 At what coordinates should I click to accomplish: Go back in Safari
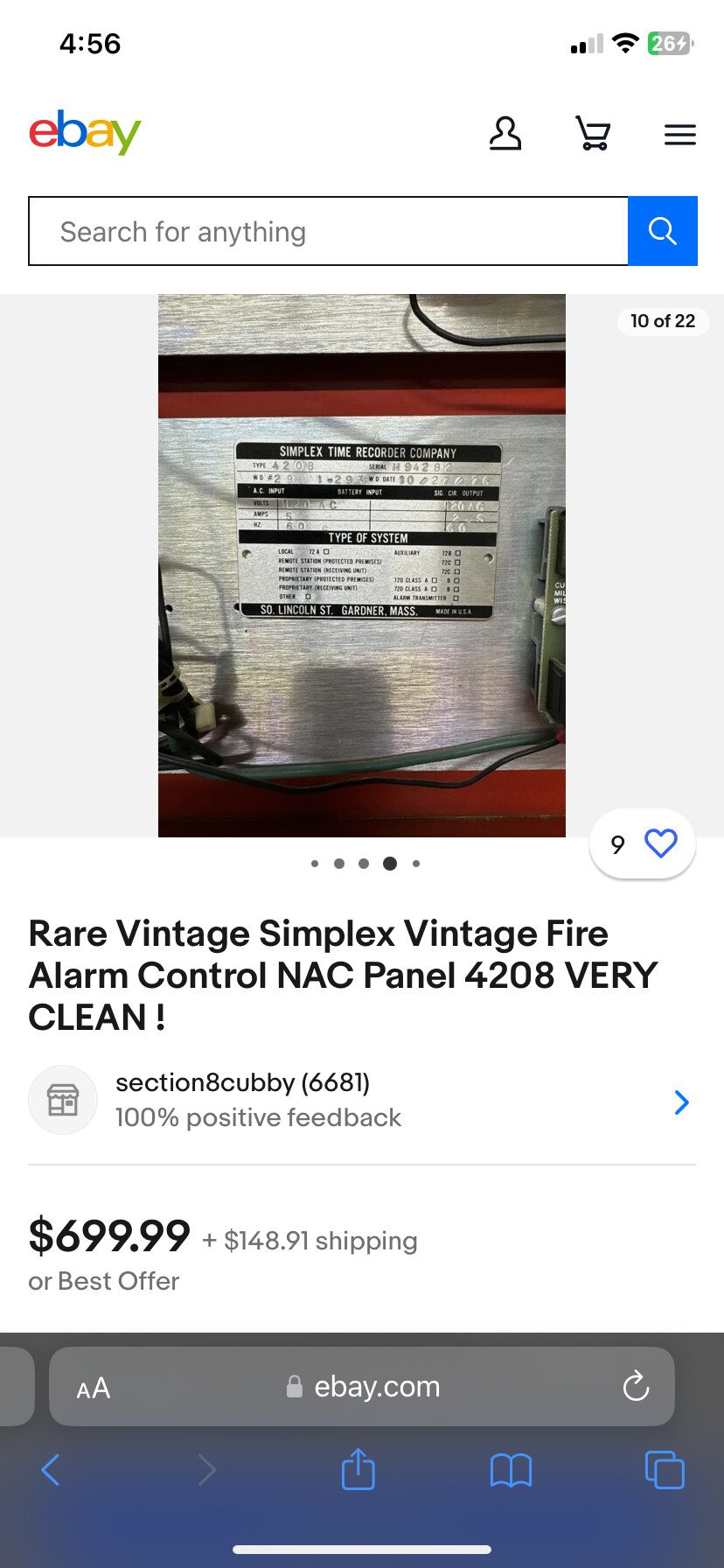[x=51, y=1470]
